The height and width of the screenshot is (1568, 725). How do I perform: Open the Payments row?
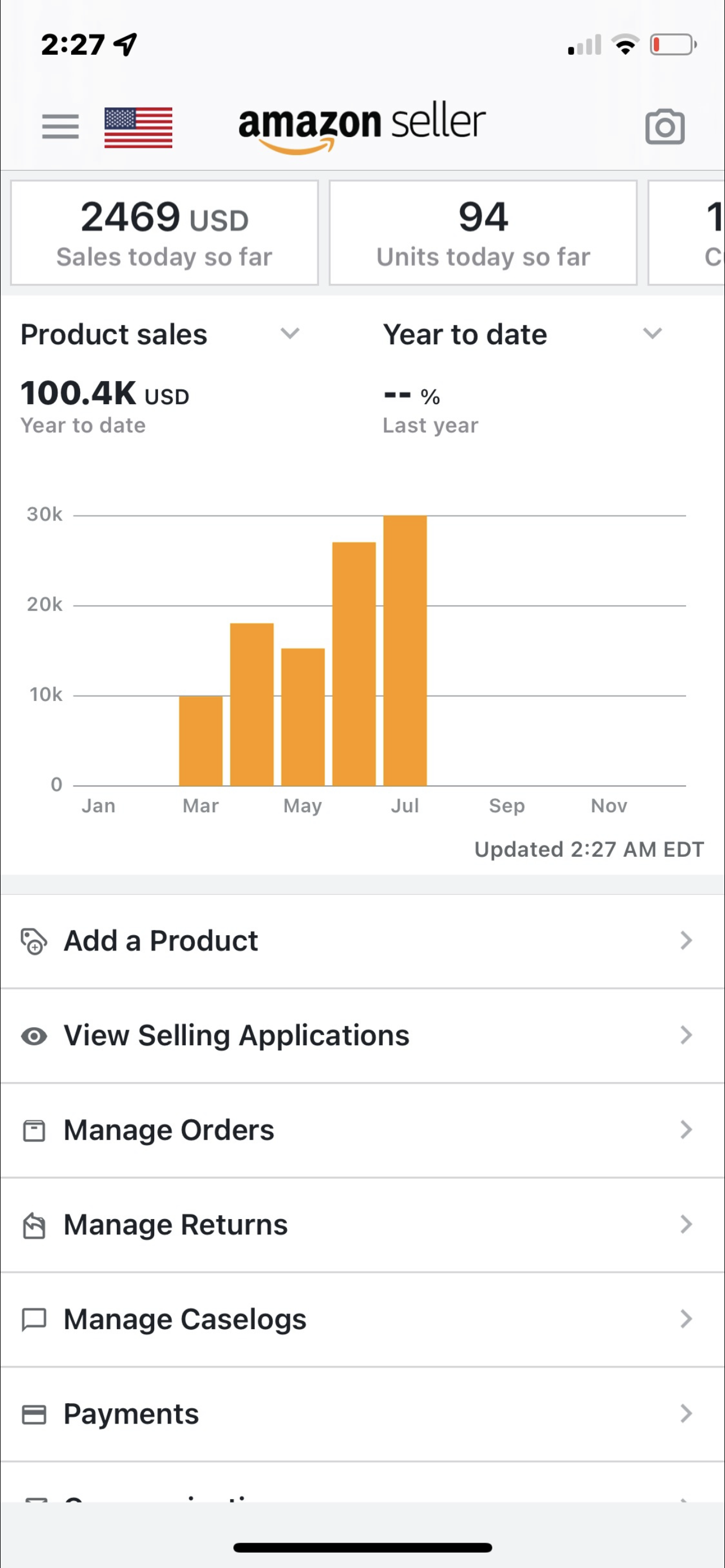[362, 1414]
